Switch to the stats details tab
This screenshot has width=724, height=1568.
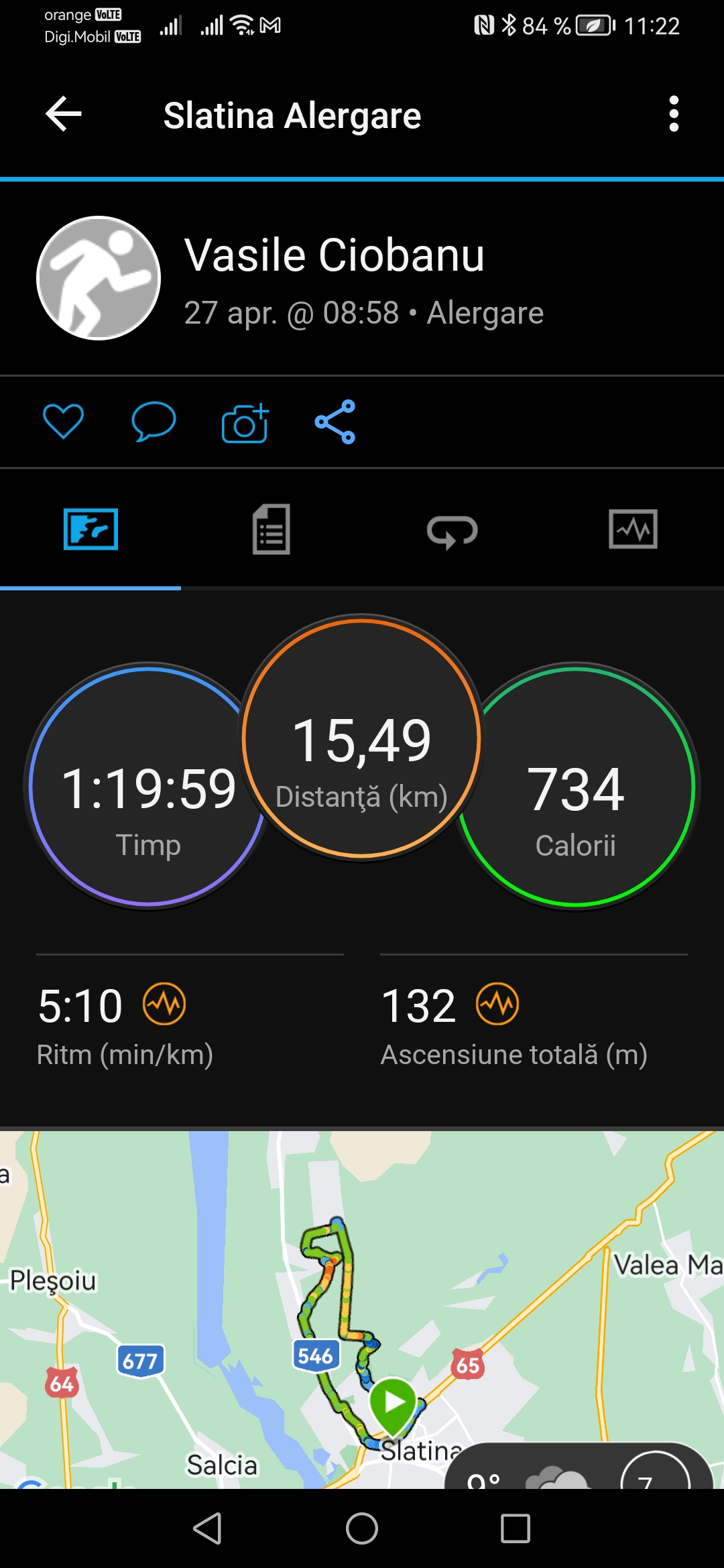point(271,529)
